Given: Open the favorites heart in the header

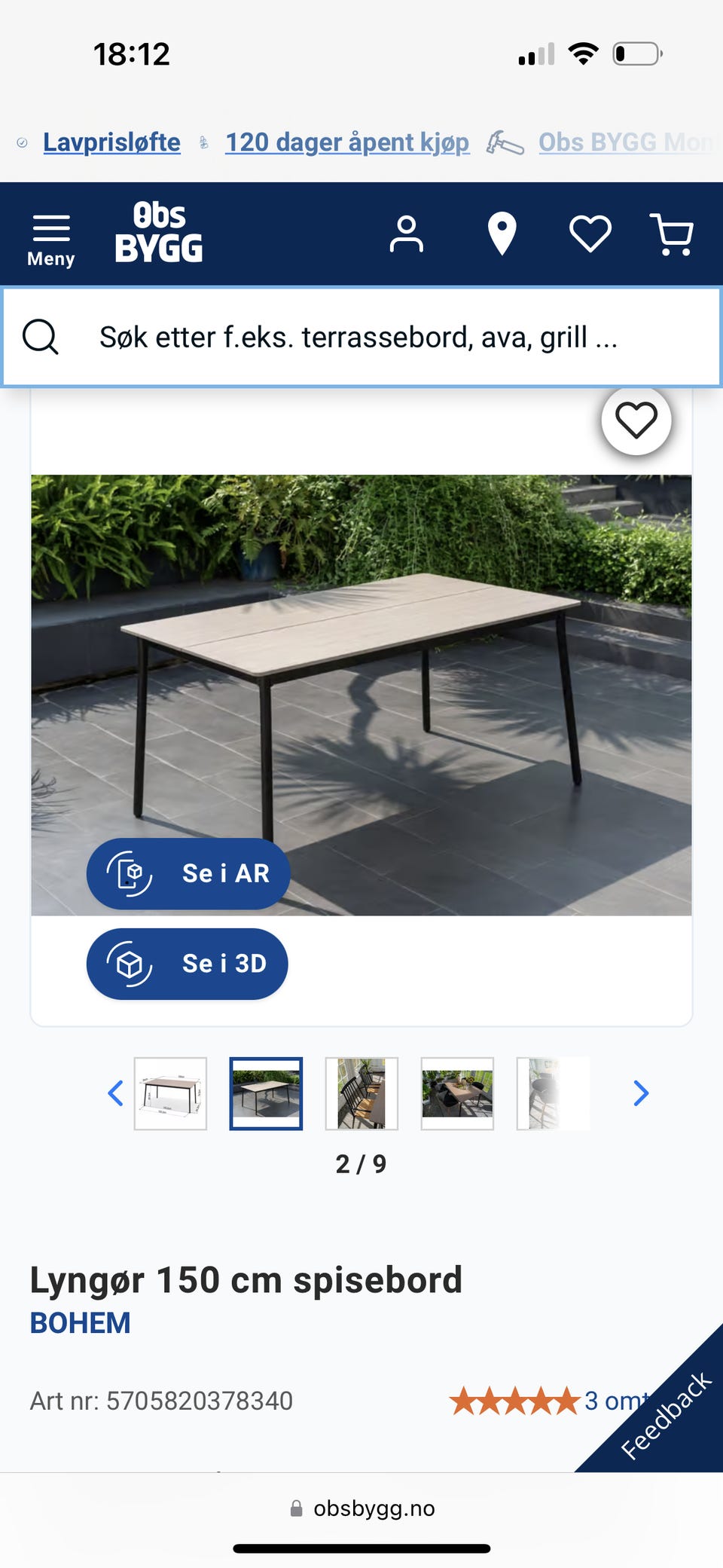Looking at the screenshot, I should [x=591, y=234].
